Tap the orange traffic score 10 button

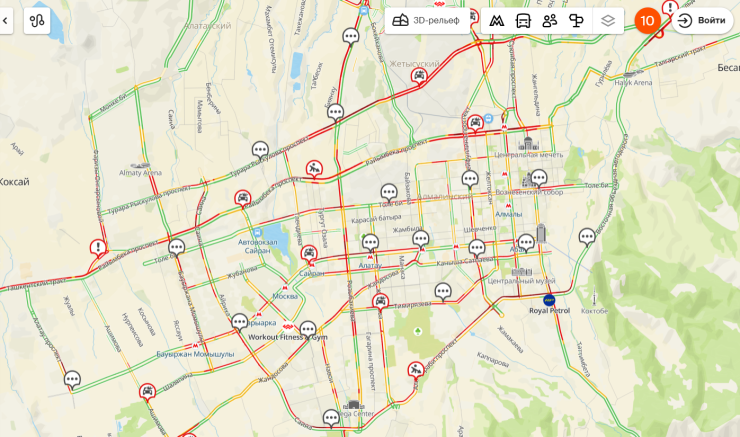647,20
